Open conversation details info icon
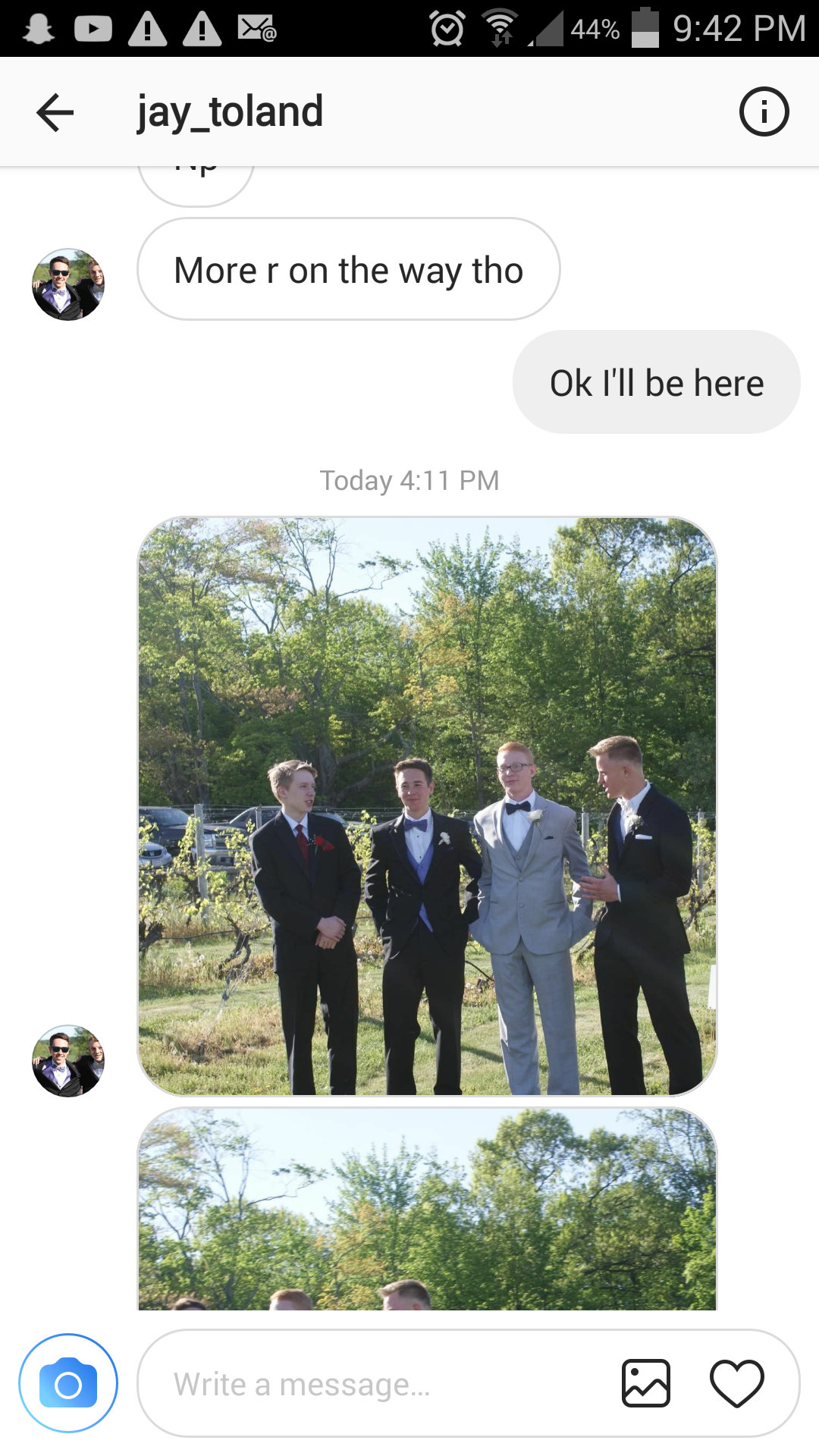Screen dimensions: 819x1456 tap(764, 112)
